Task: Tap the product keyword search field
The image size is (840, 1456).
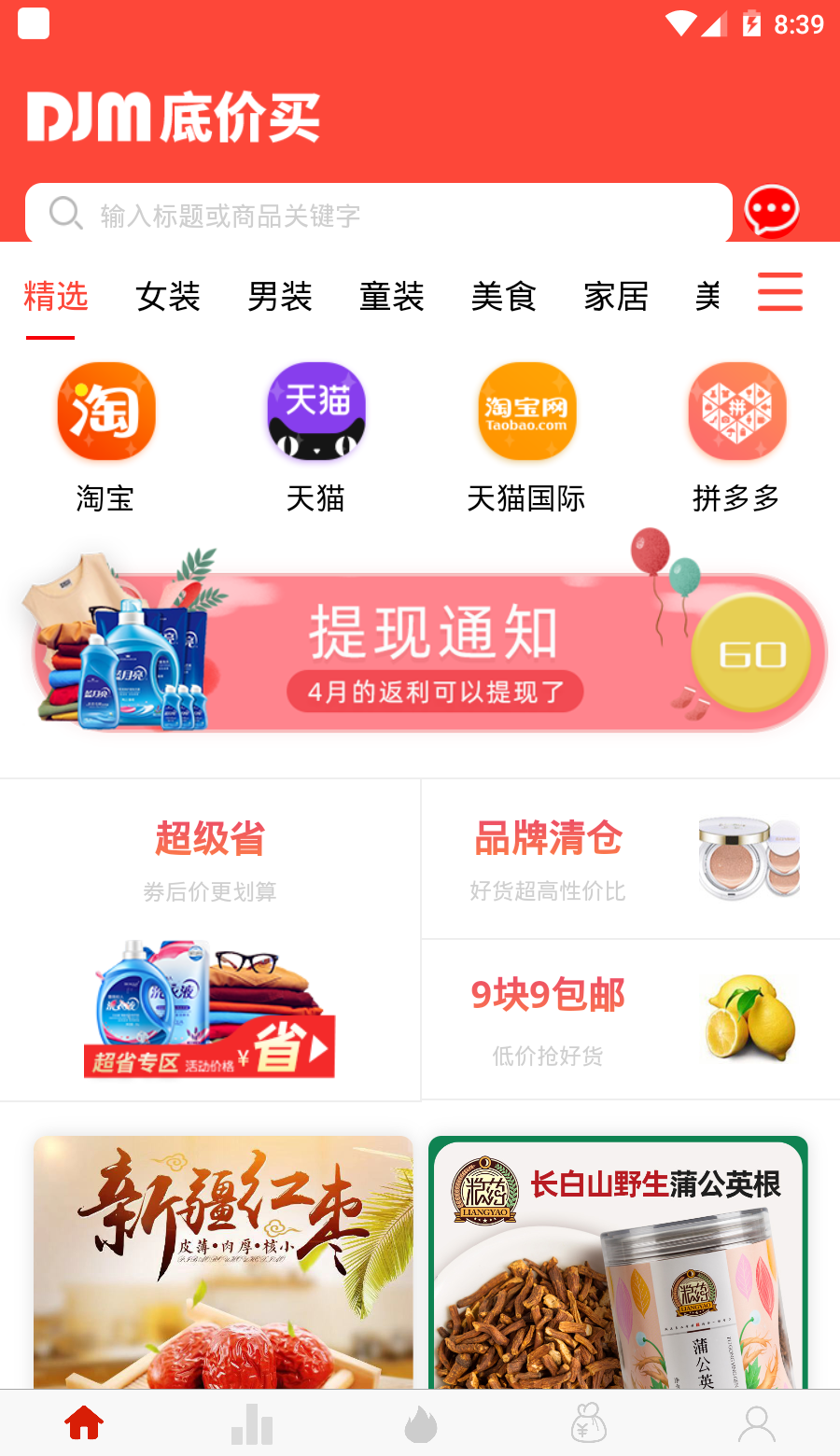Action: coord(378,214)
